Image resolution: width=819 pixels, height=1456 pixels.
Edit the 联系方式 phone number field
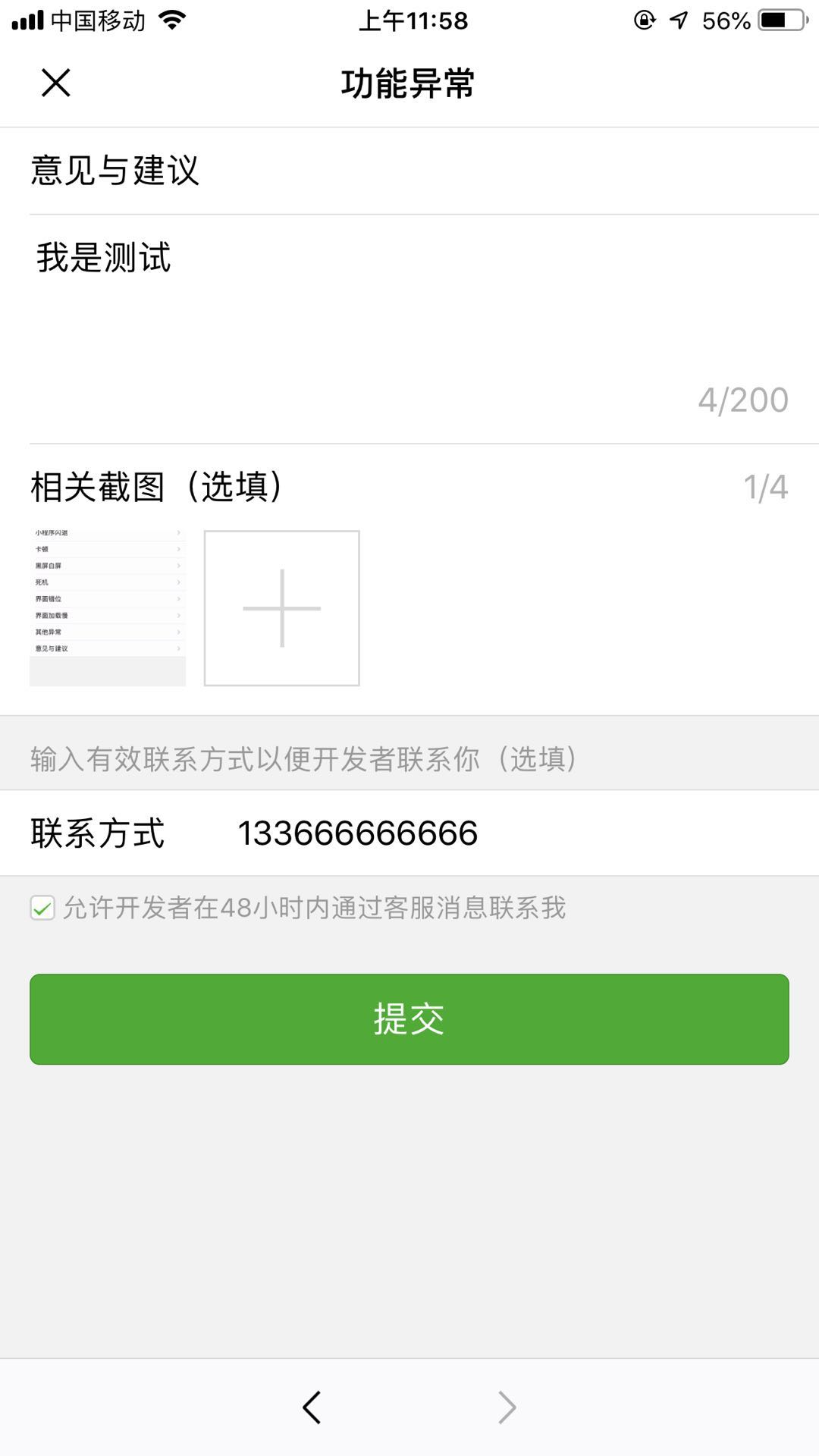[x=500, y=833]
